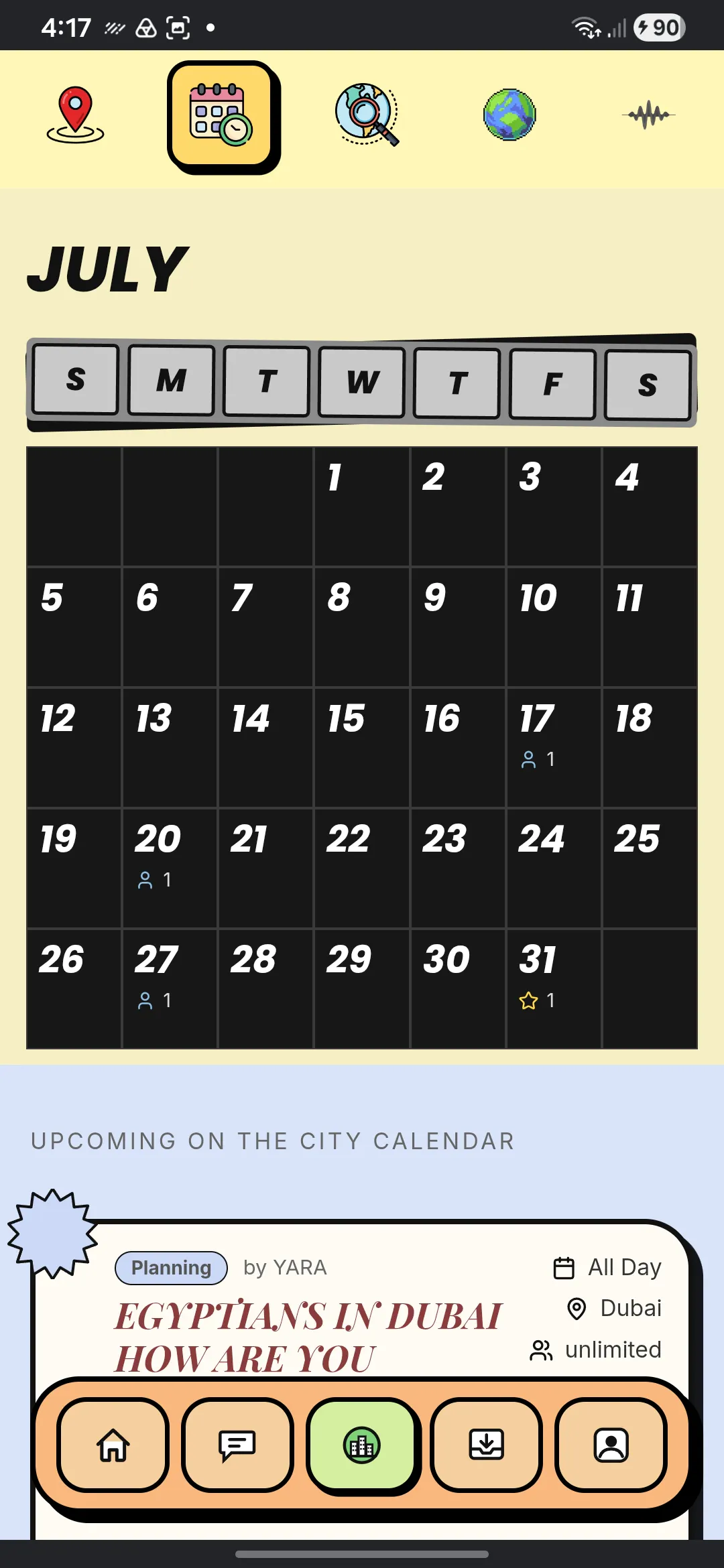Image resolution: width=724 pixels, height=1568 pixels.
Task: Open the globe search explore tab
Action: pos(366,115)
